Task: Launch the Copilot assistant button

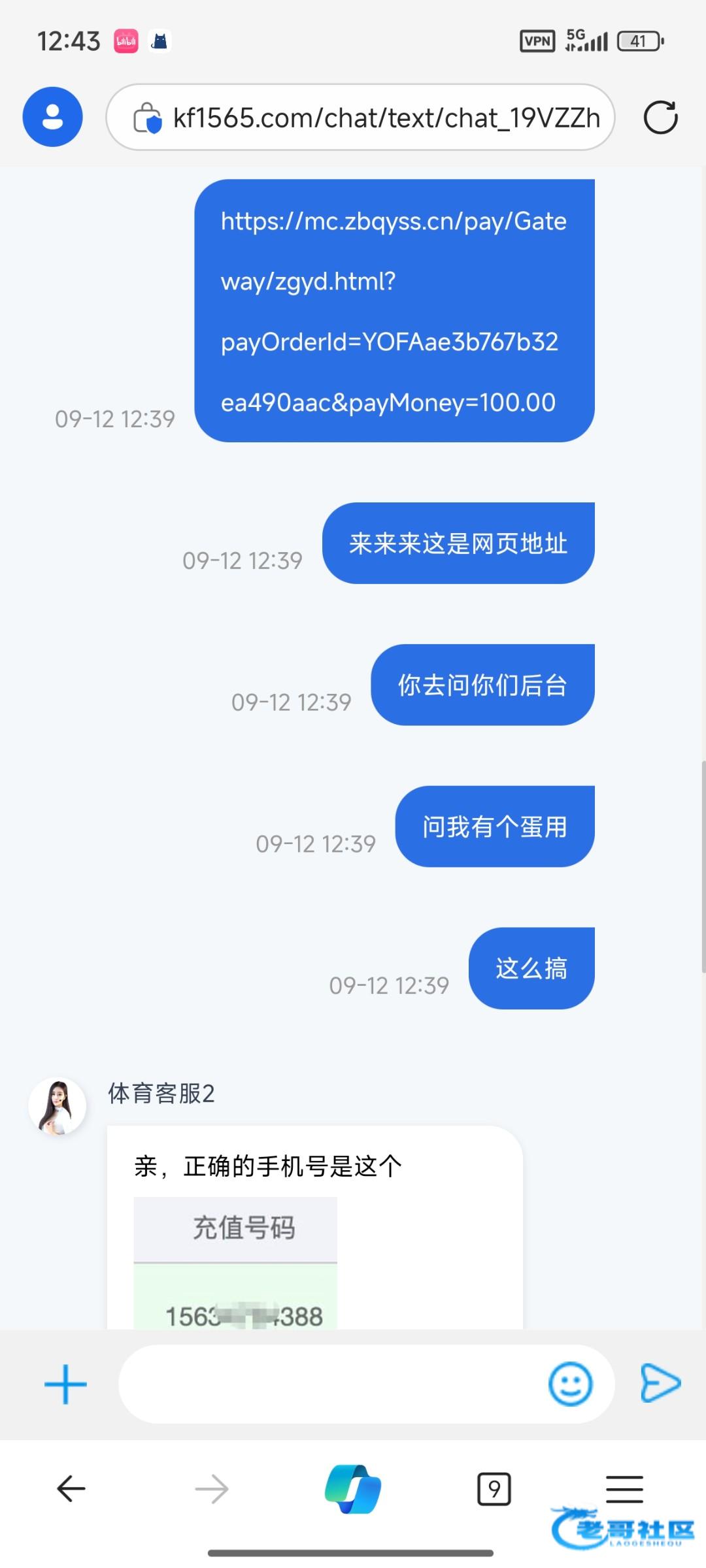Action: tap(353, 1490)
